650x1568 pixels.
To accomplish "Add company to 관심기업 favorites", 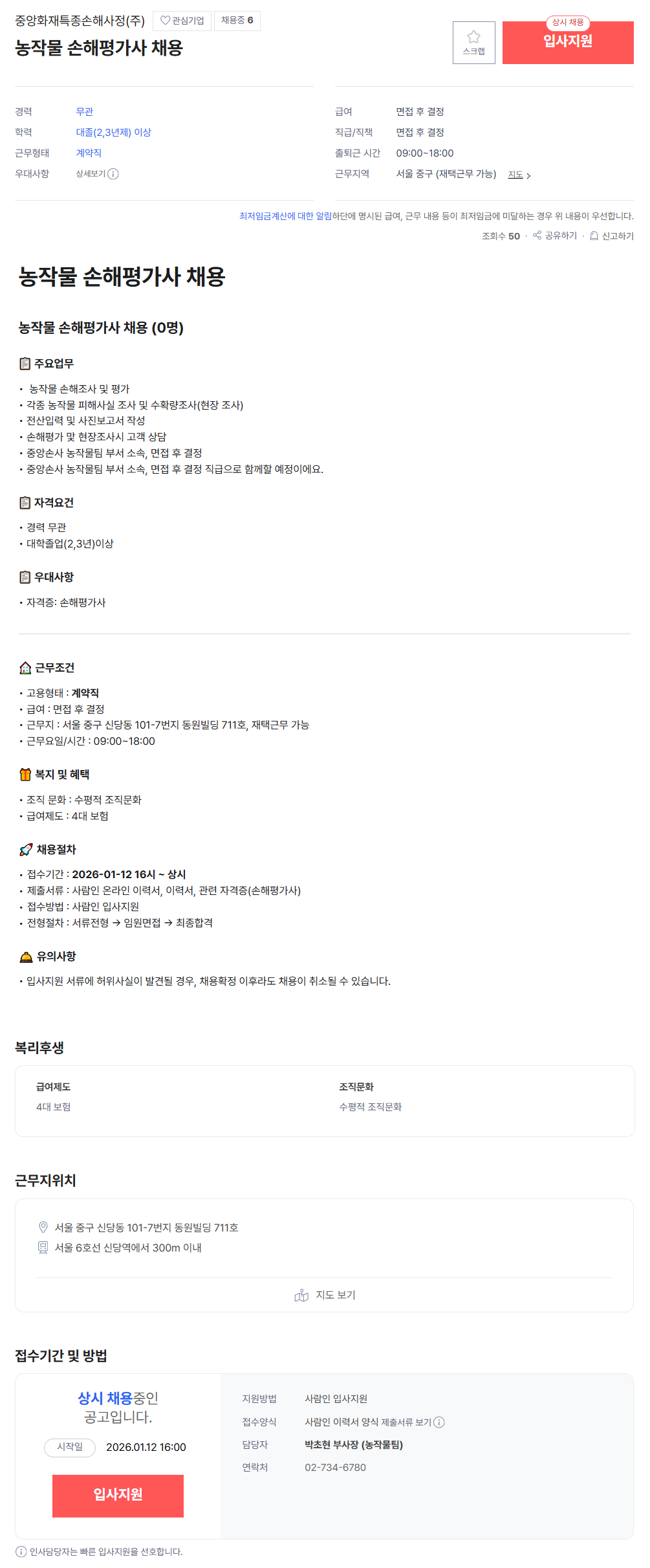I will 182,21.
